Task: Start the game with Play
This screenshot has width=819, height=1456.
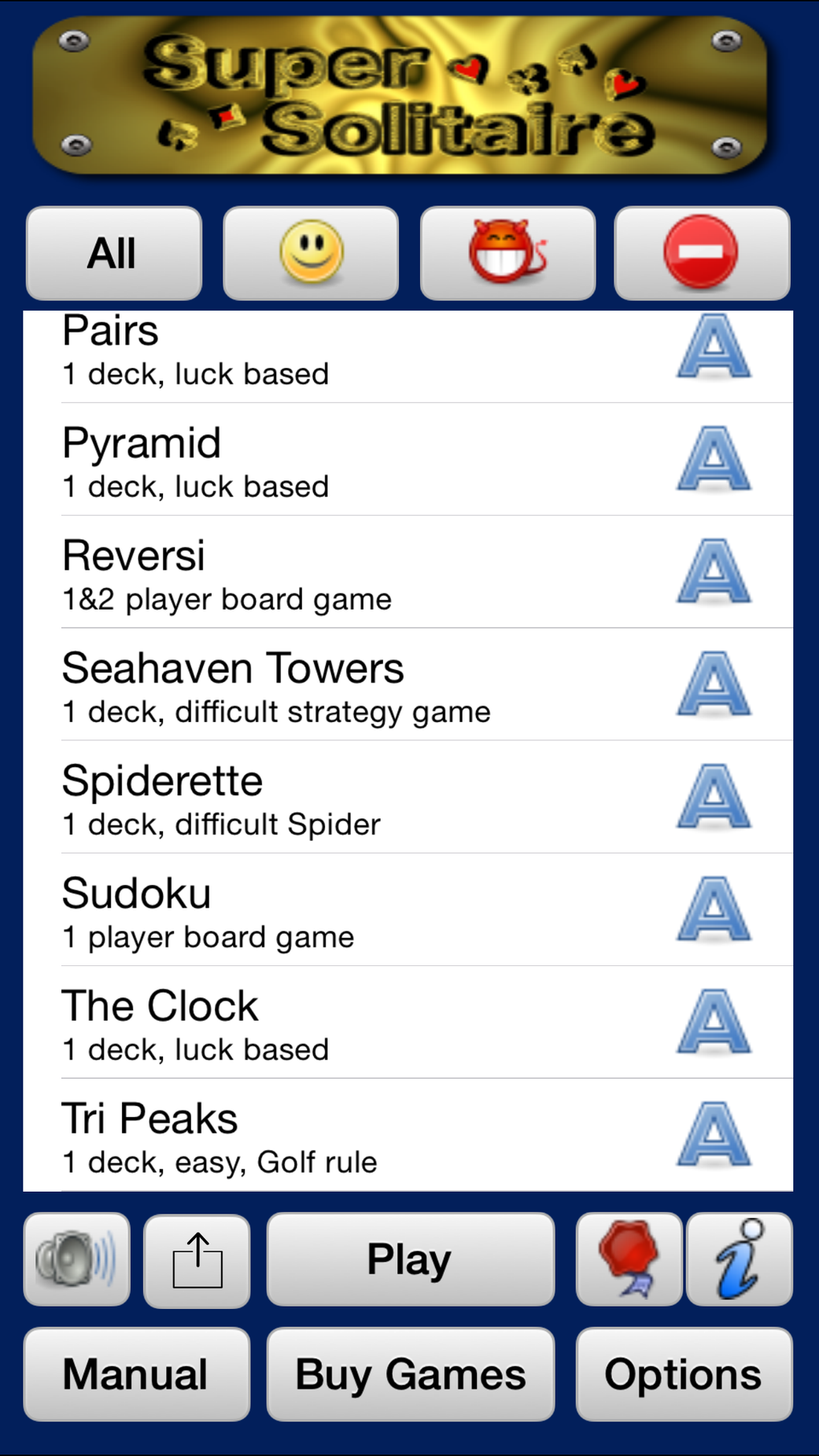Action: tap(410, 1259)
